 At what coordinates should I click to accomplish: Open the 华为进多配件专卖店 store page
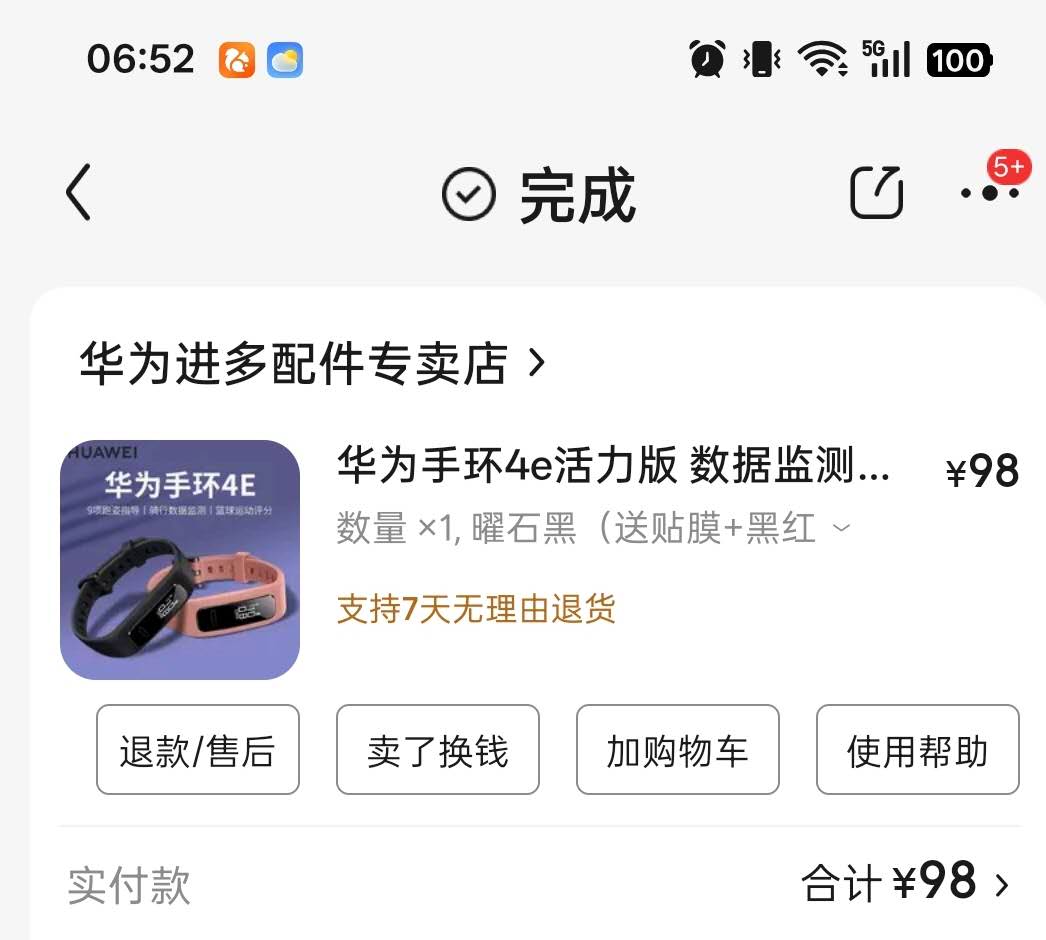click(x=312, y=364)
